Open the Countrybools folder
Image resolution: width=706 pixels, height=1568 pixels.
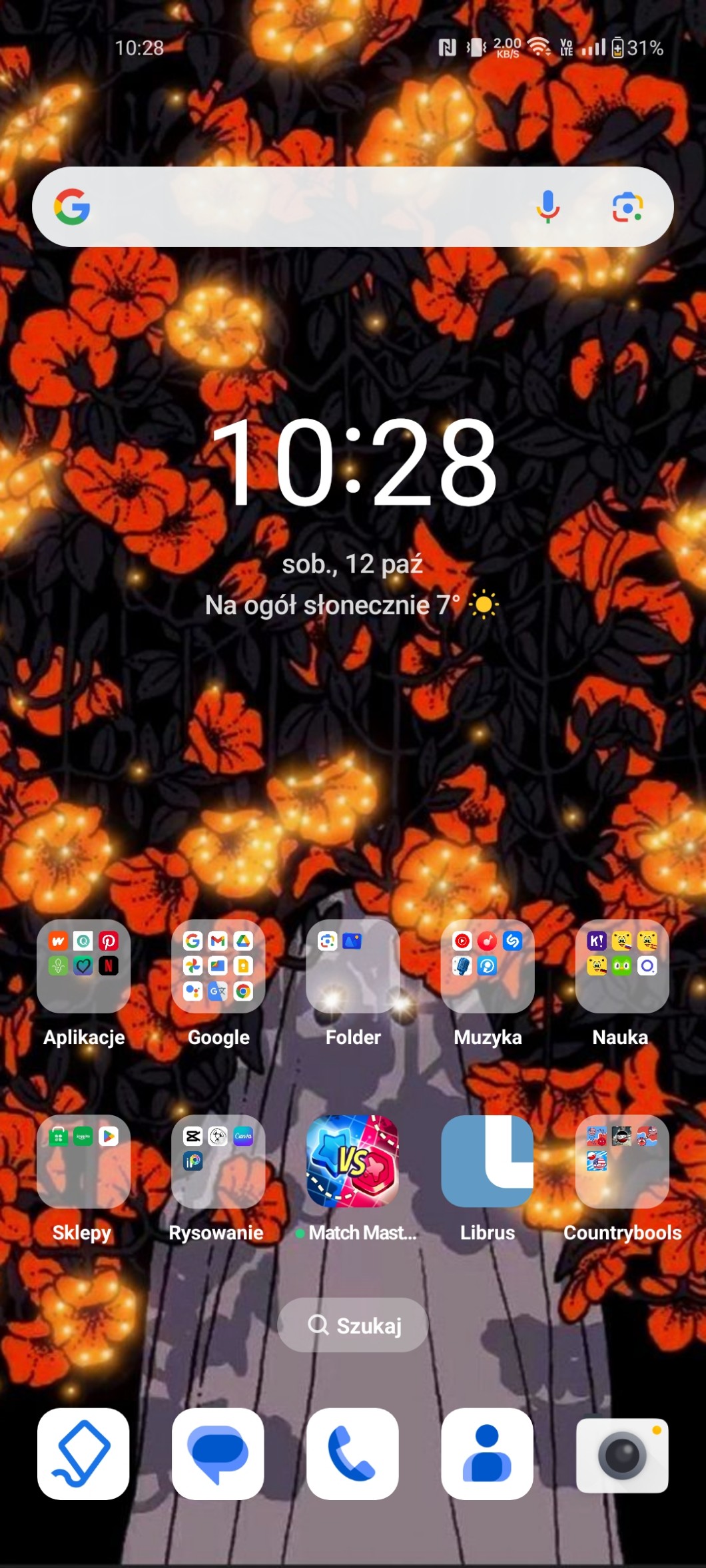(x=622, y=1162)
